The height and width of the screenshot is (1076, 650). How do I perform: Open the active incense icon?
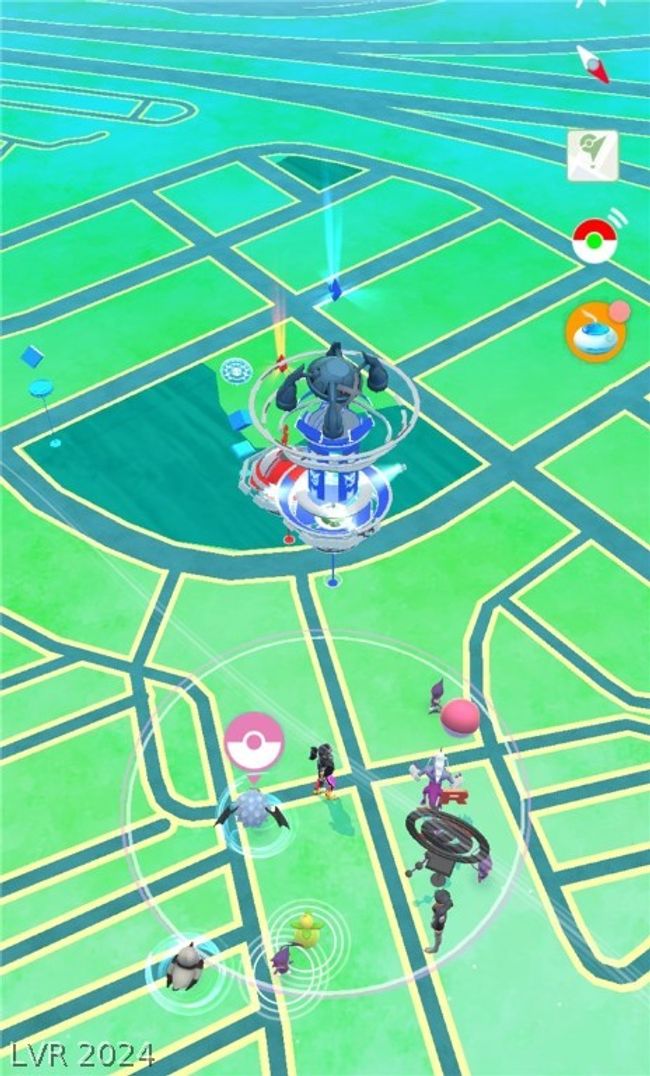[x=595, y=333]
